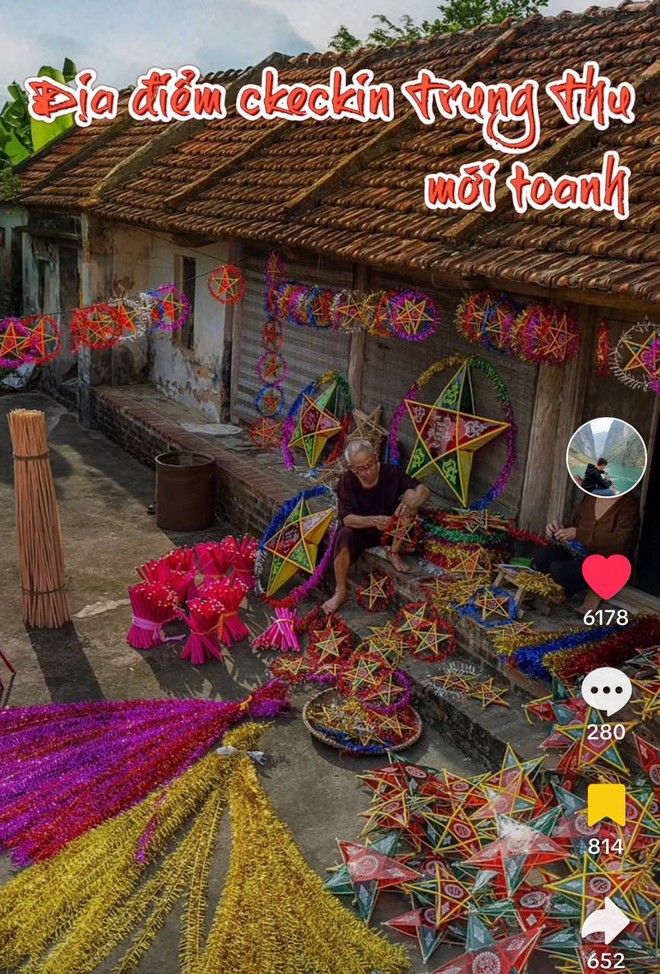Image resolution: width=660 pixels, height=974 pixels.
Task: Open the comments with 280 replies
Action: coord(606,691)
